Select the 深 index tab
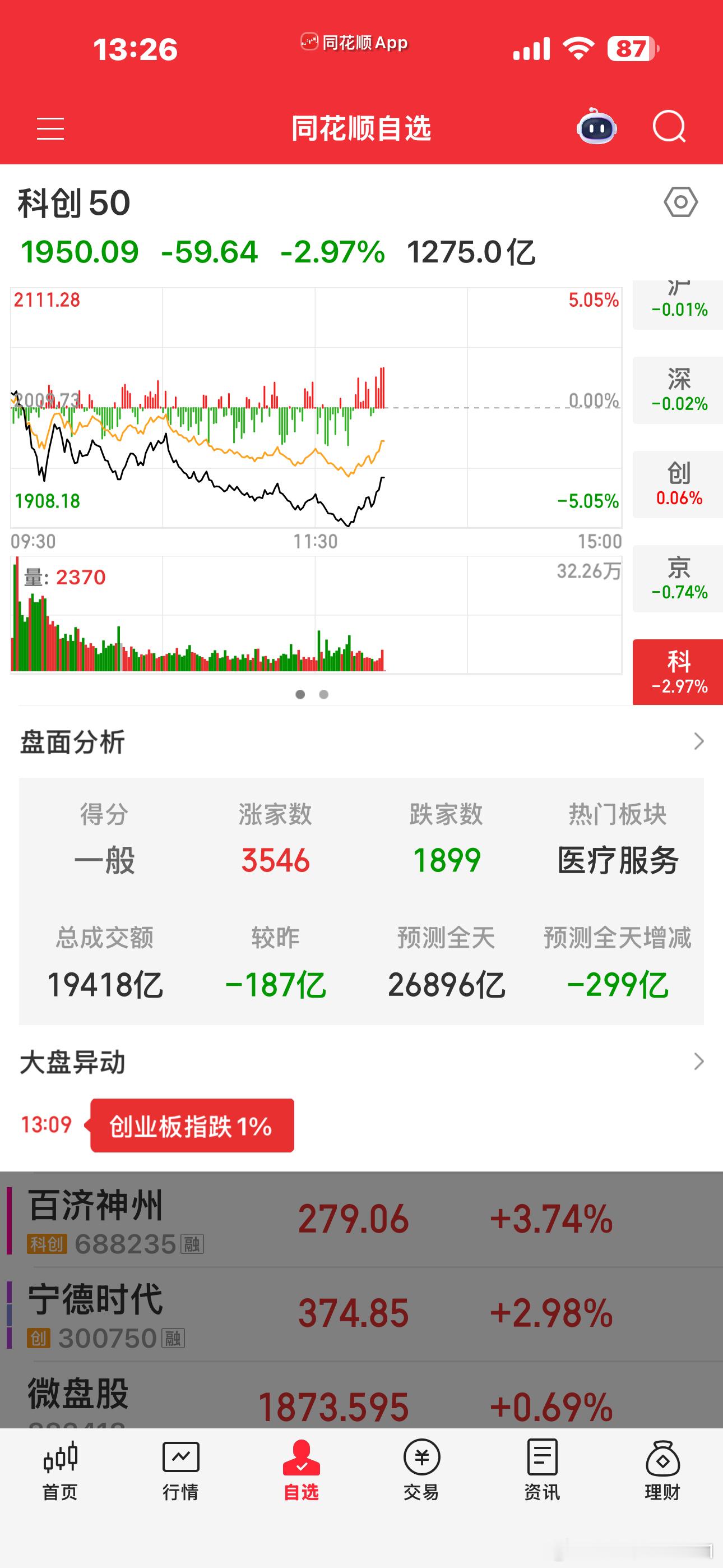Screen dimensions: 723x1568 pyautogui.click(x=679, y=390)
